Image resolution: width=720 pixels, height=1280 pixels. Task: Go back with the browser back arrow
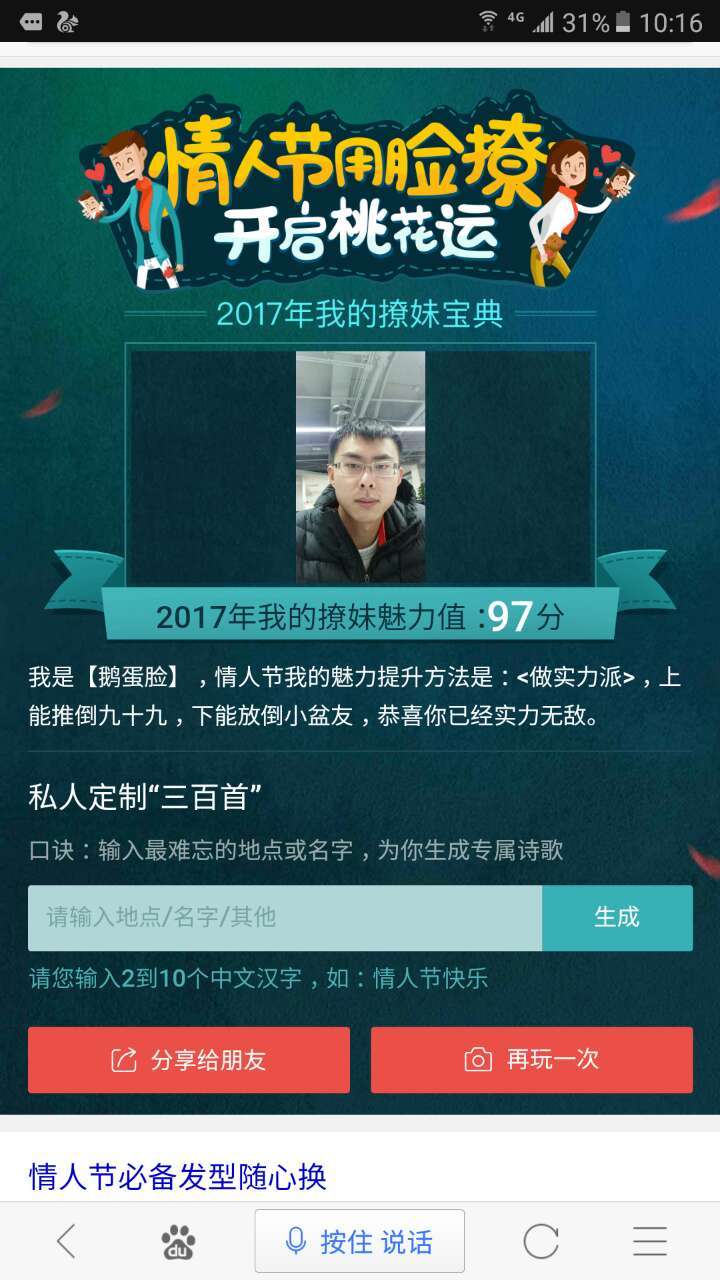tap(66, 1242)
